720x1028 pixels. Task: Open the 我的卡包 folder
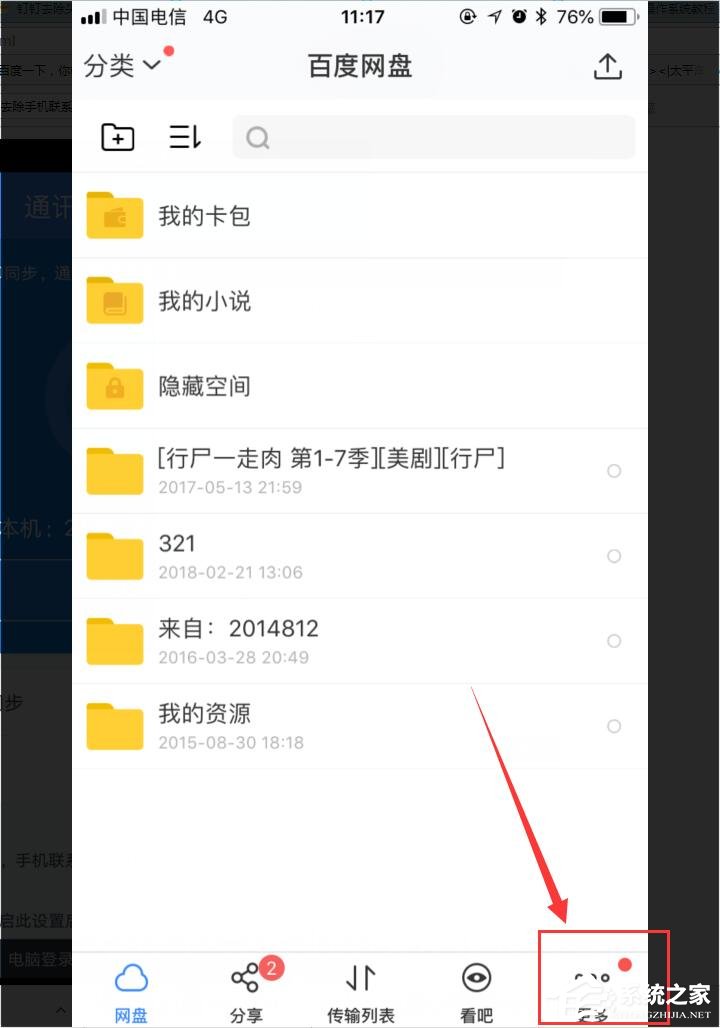[x=204, y=215]
